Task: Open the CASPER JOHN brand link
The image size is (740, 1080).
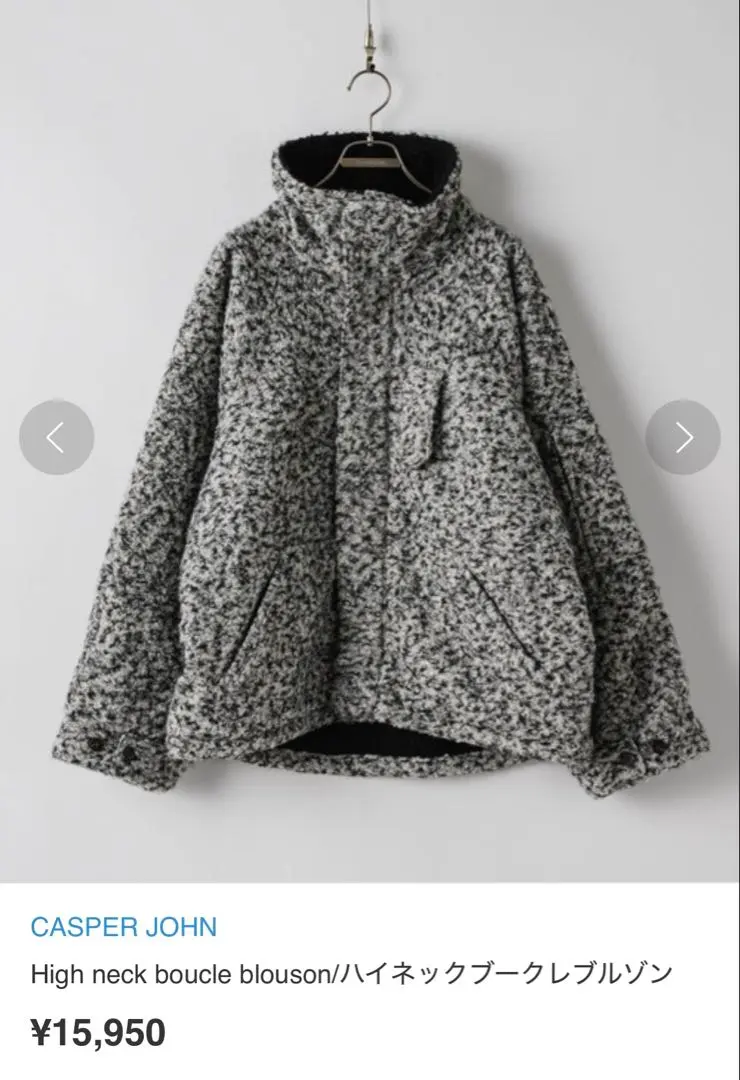Action: 123,926
